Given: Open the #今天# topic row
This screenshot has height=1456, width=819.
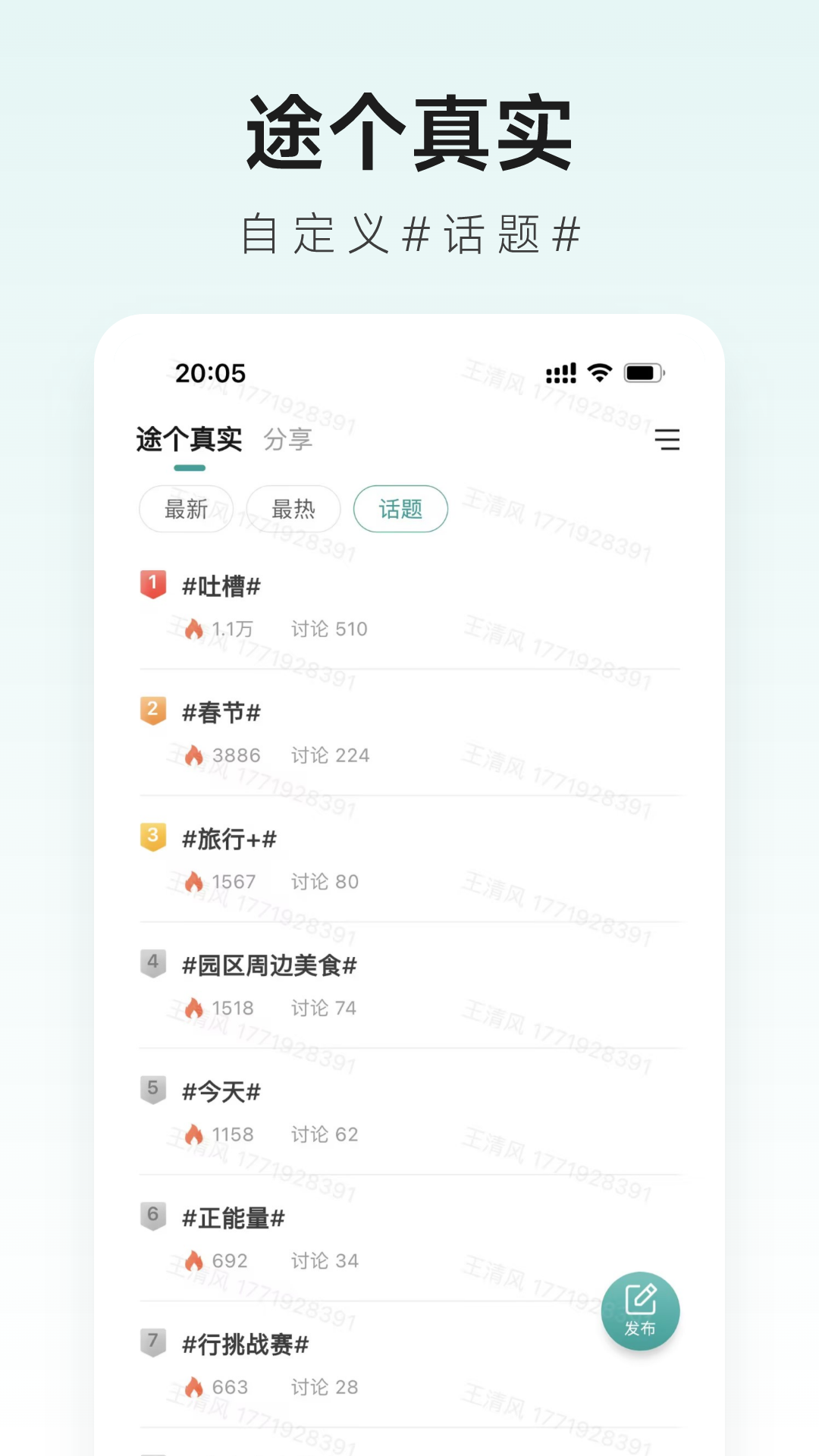Looking at the screenshot, I should [222, 1091].
